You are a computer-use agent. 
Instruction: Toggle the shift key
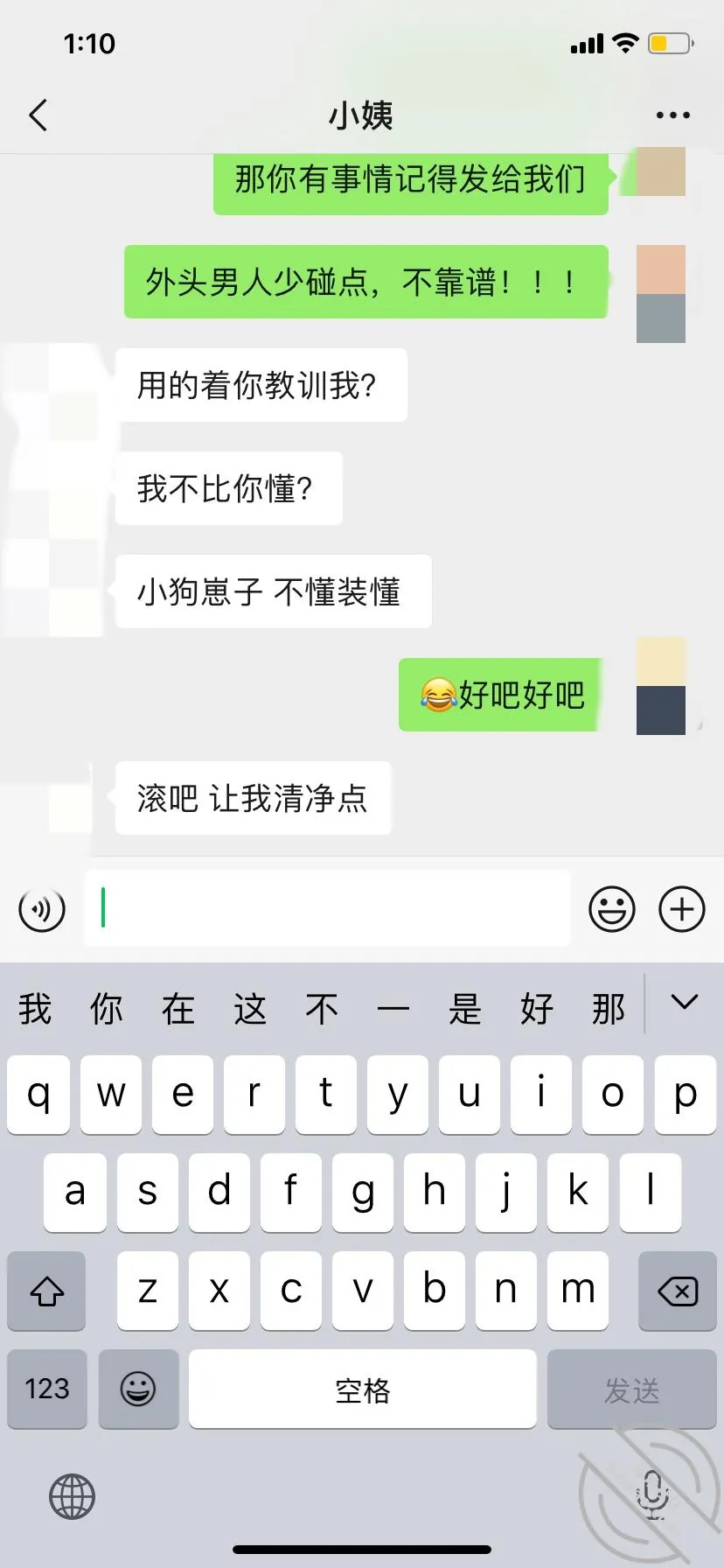pos(47,1291)
